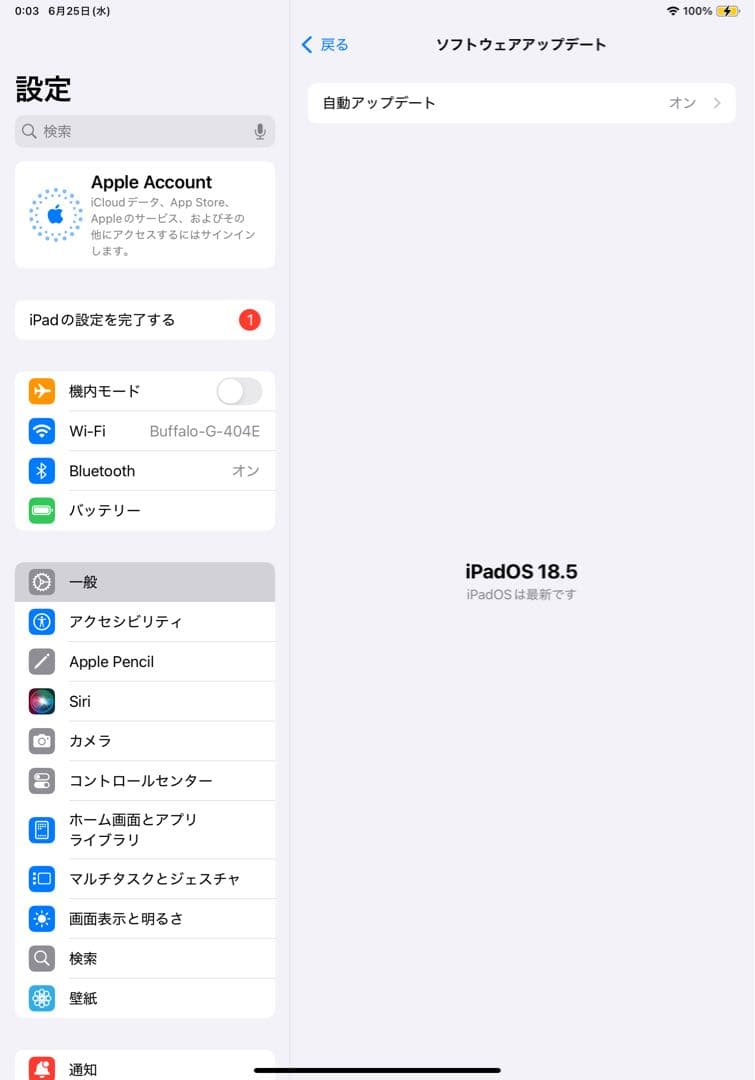Select the Apple Pencil settings icon
The image size is (755, 1080).
(x=42, y=661)
